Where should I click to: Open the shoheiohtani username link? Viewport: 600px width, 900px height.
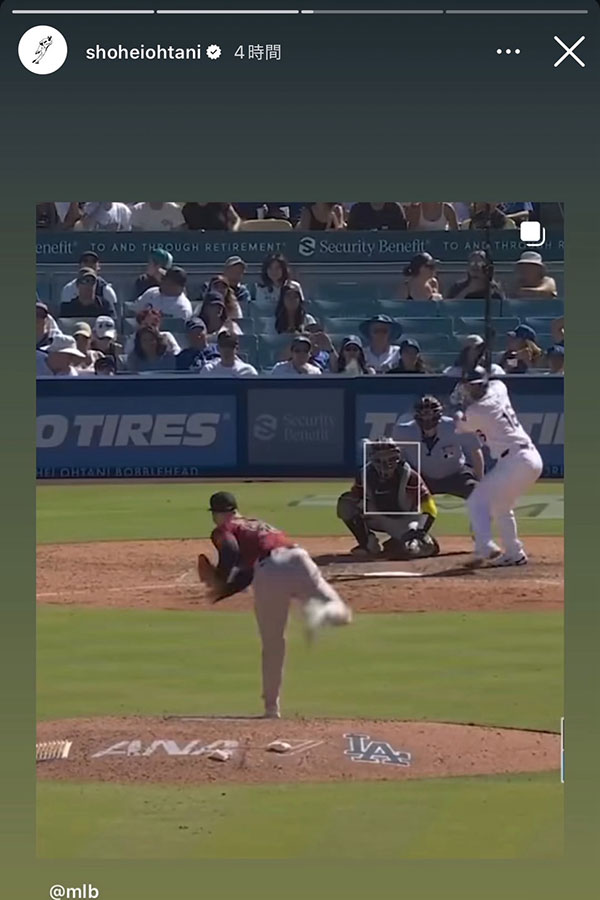point(144,52)
